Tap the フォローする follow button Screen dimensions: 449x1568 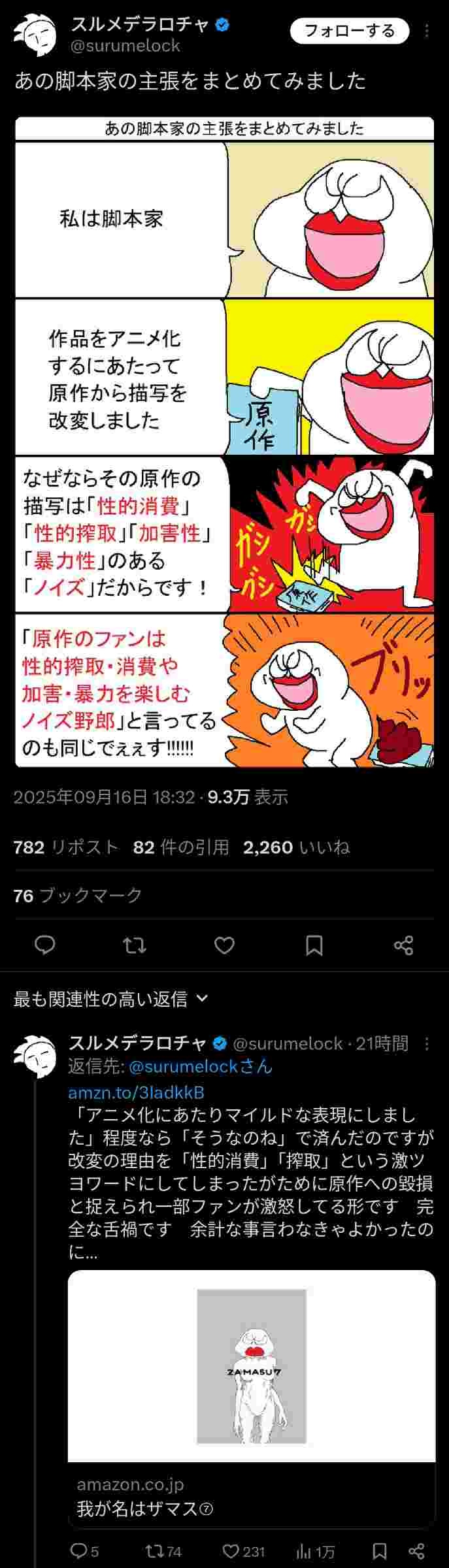pos(349,31)
